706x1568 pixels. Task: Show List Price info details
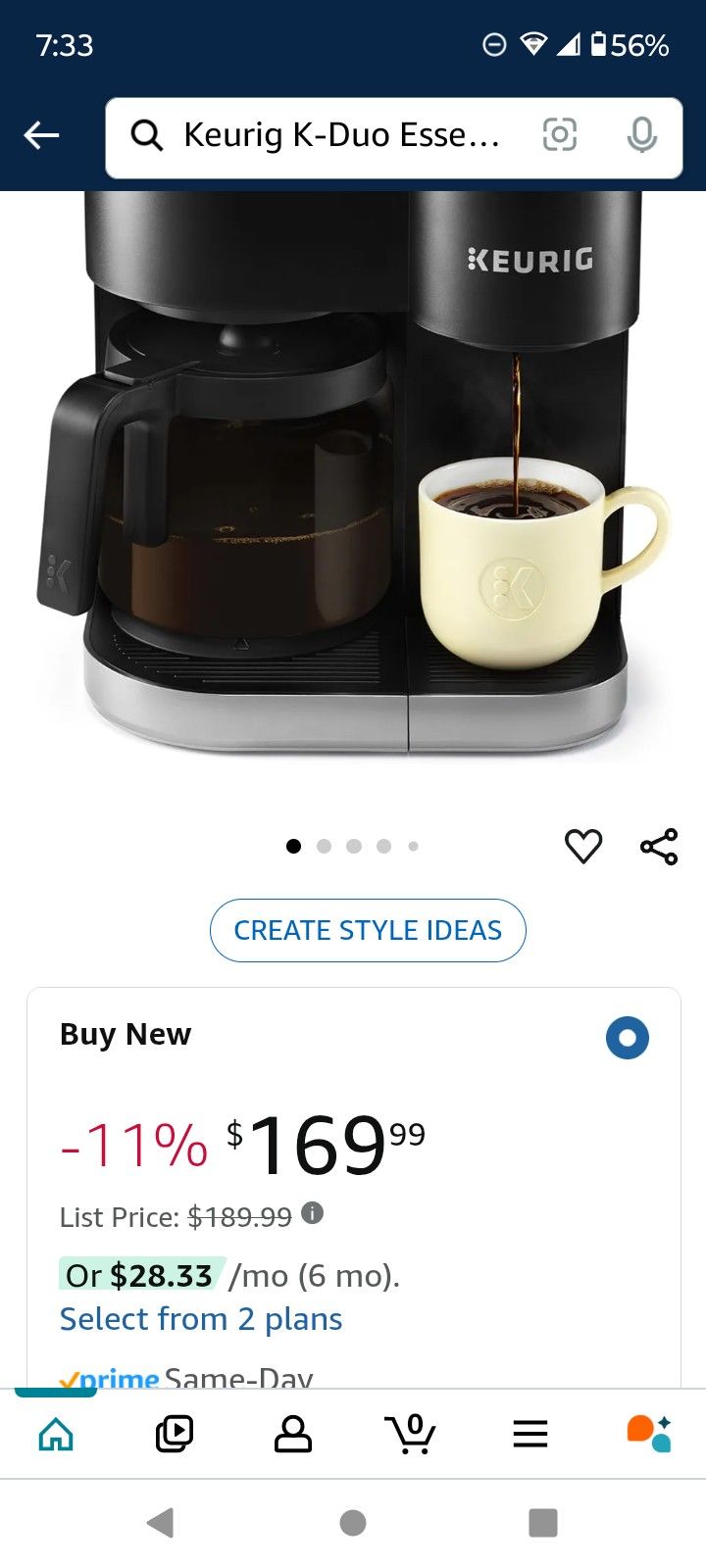pyautogui.click(x=312, y=1213)
